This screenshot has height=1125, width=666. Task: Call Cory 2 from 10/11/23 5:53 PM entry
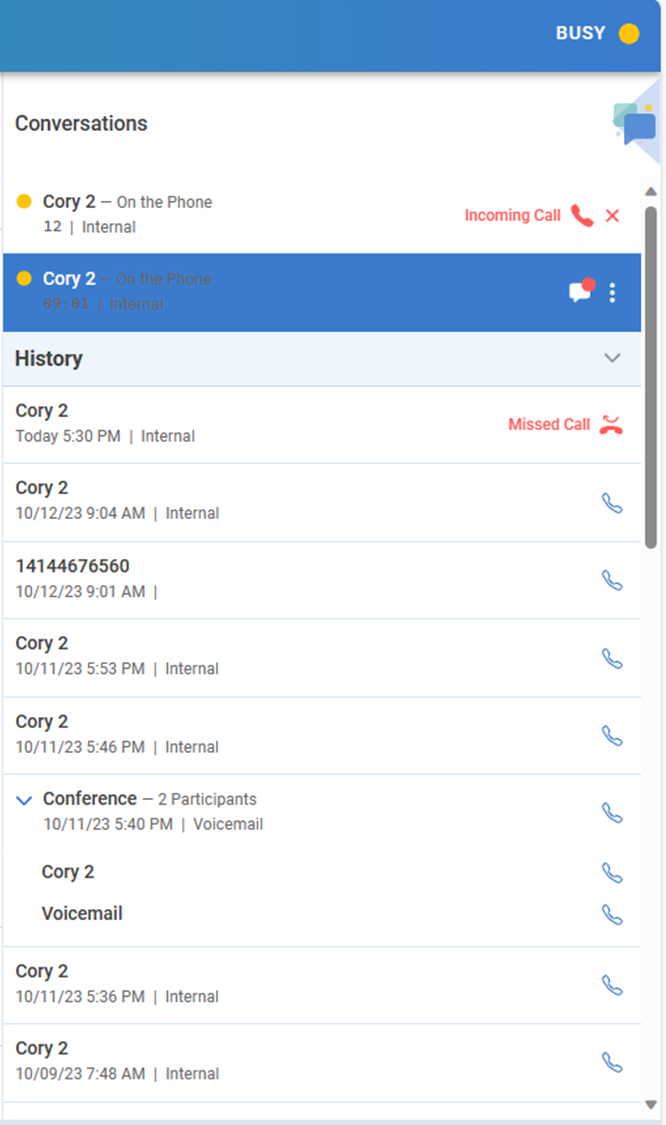[612, 657]
